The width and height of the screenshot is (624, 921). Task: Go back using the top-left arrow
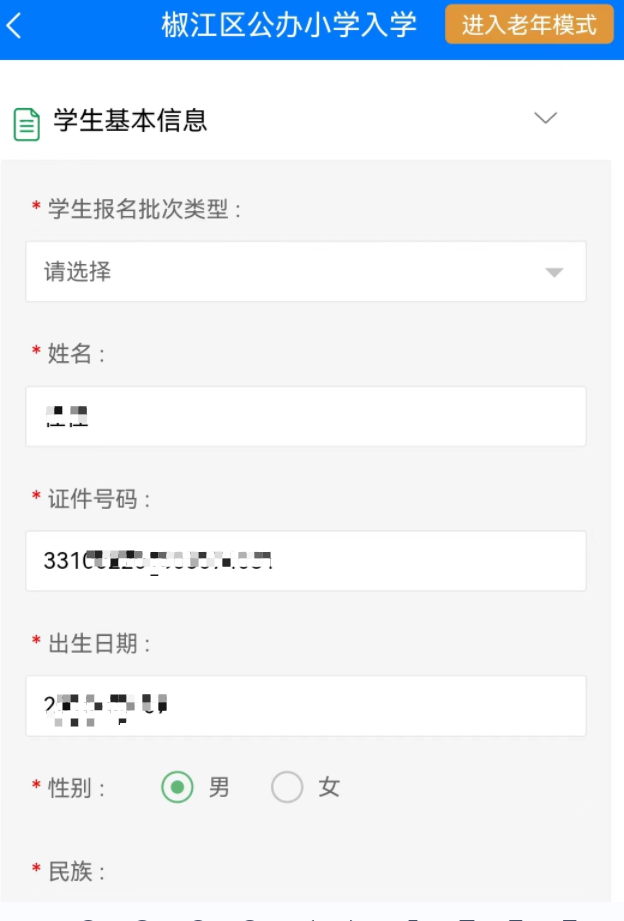(14, 26)
